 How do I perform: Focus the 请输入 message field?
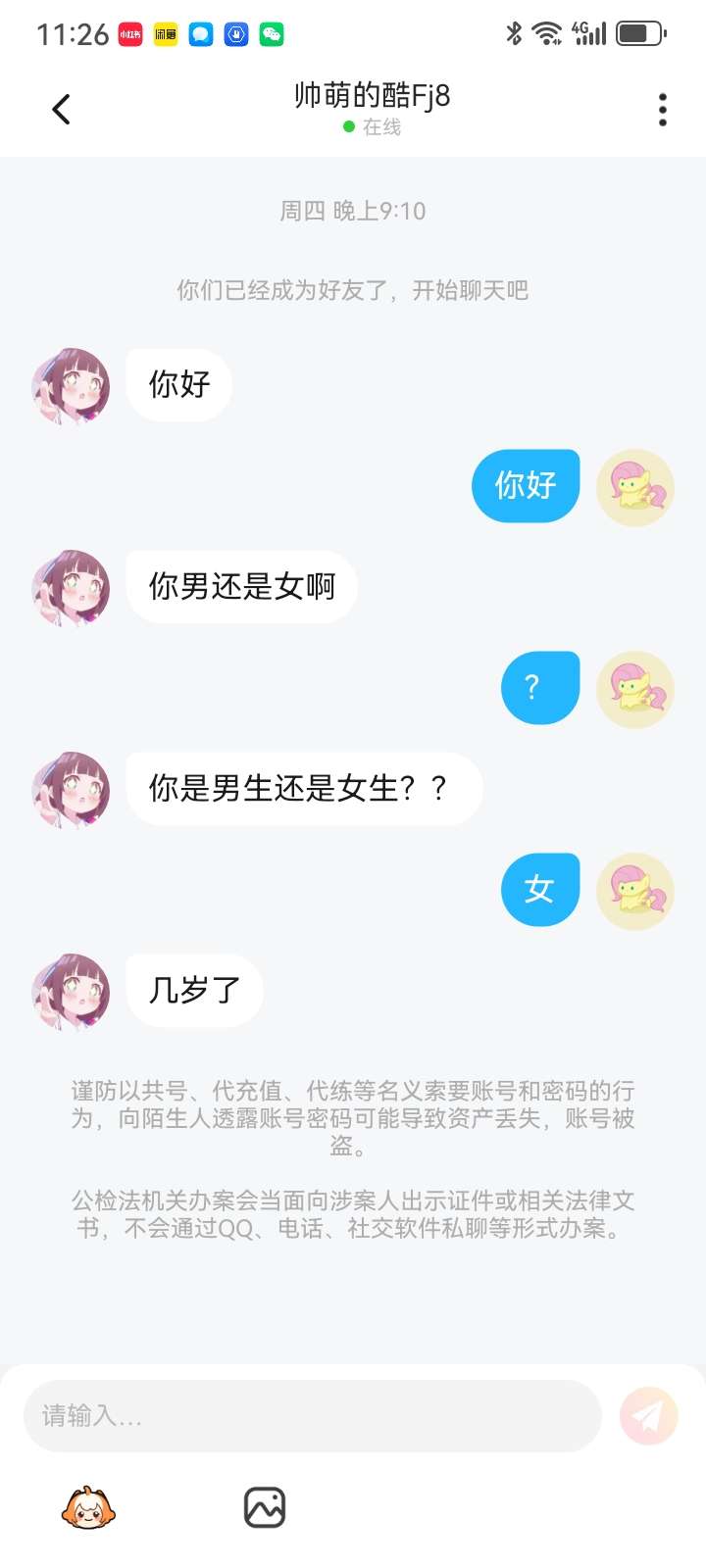[312, 1415]
